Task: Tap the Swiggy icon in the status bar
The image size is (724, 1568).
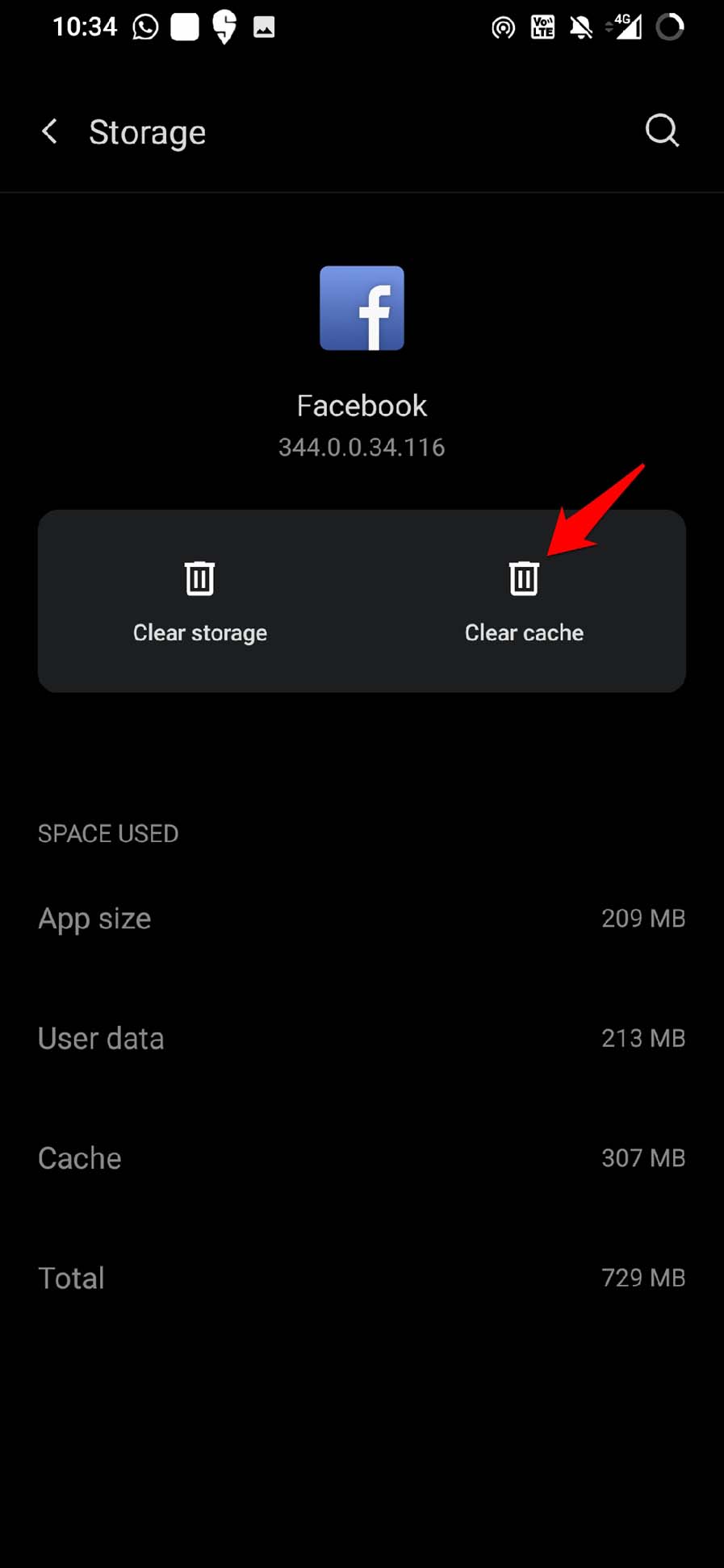Action: pos(223,27)
